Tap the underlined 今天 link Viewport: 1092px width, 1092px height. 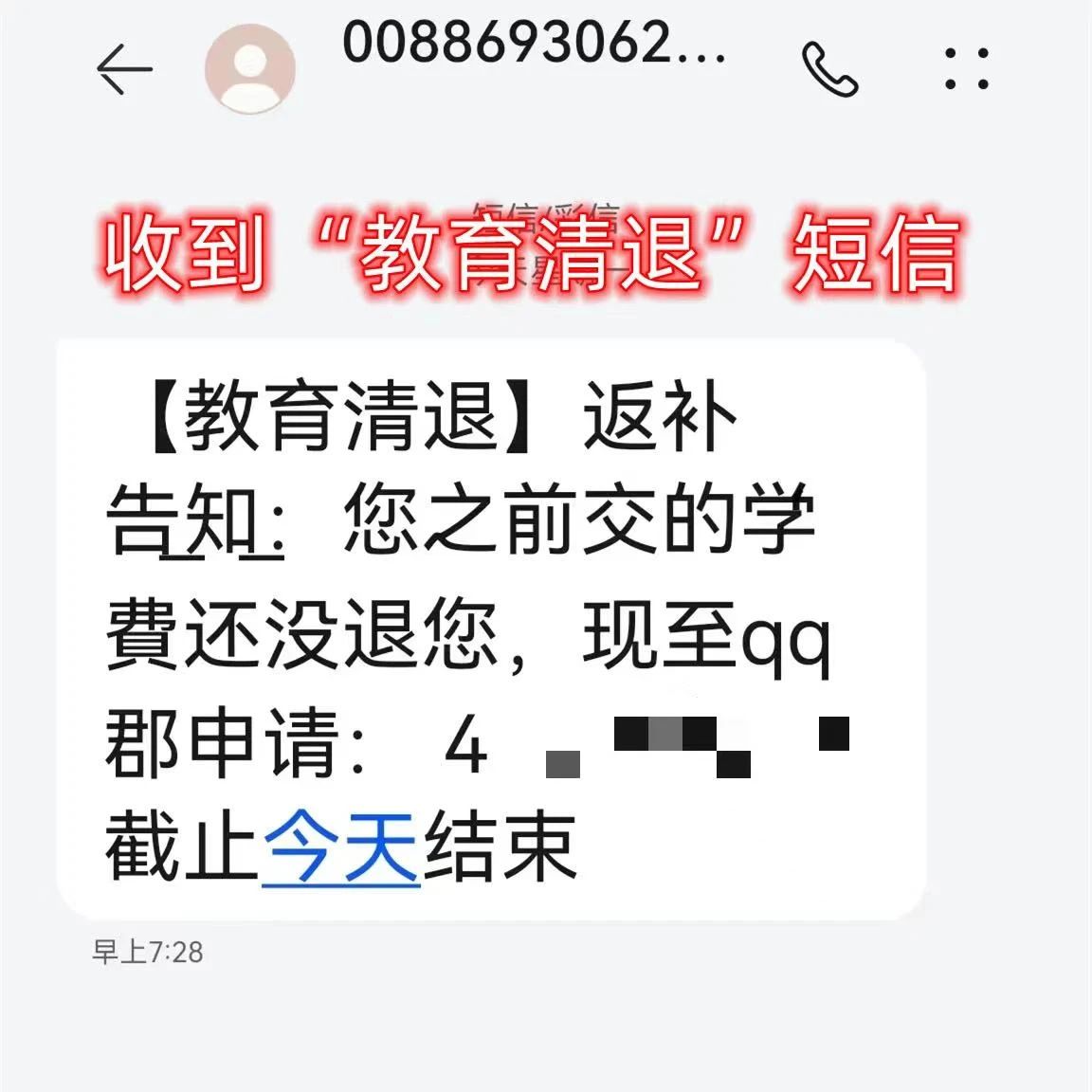point(340,846)
